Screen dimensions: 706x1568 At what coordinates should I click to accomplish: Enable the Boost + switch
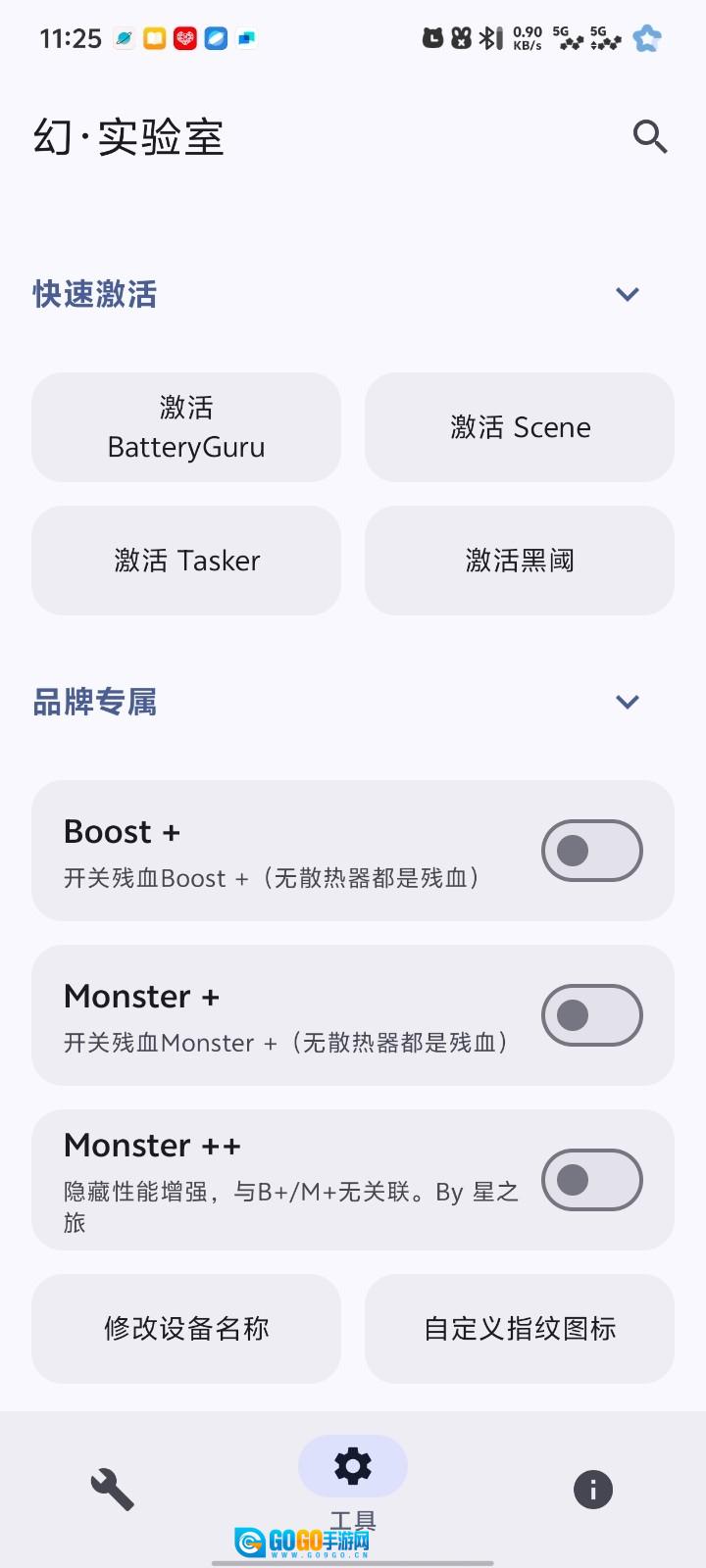[591, 851]
